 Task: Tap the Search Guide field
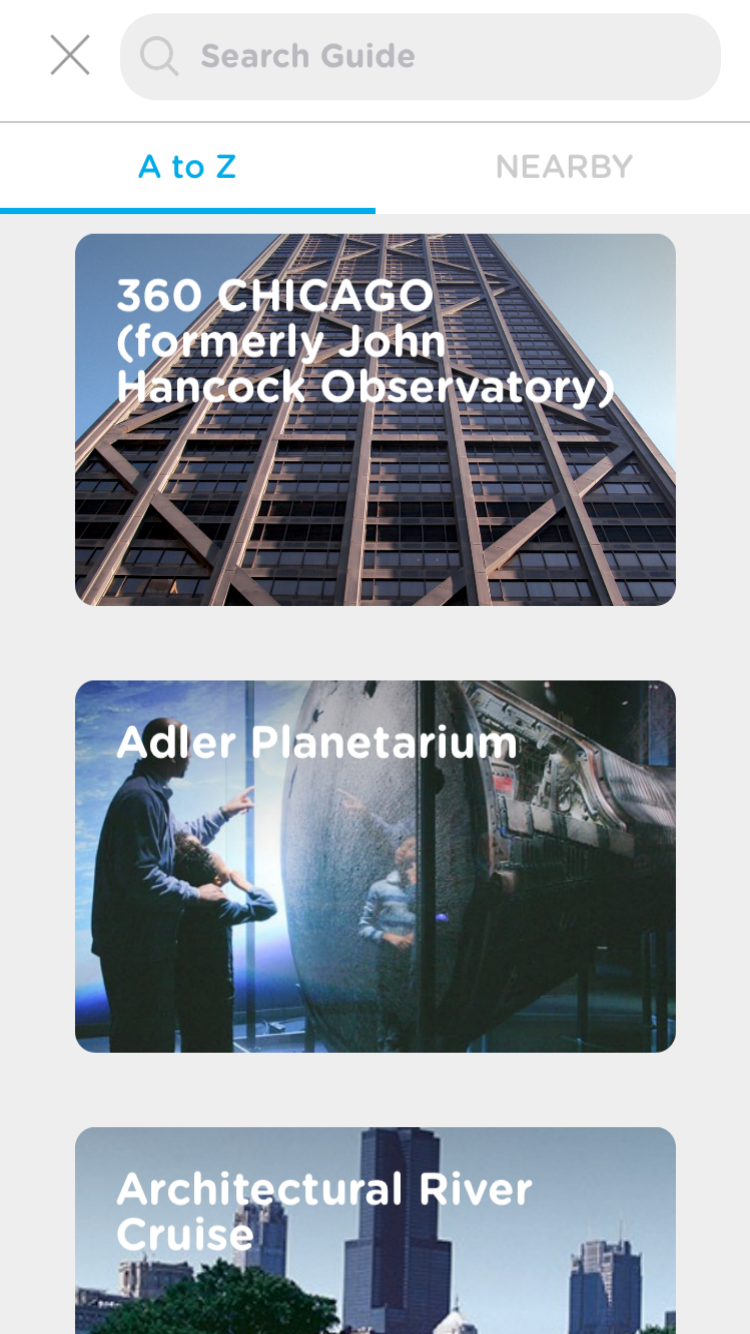(420, 56)
